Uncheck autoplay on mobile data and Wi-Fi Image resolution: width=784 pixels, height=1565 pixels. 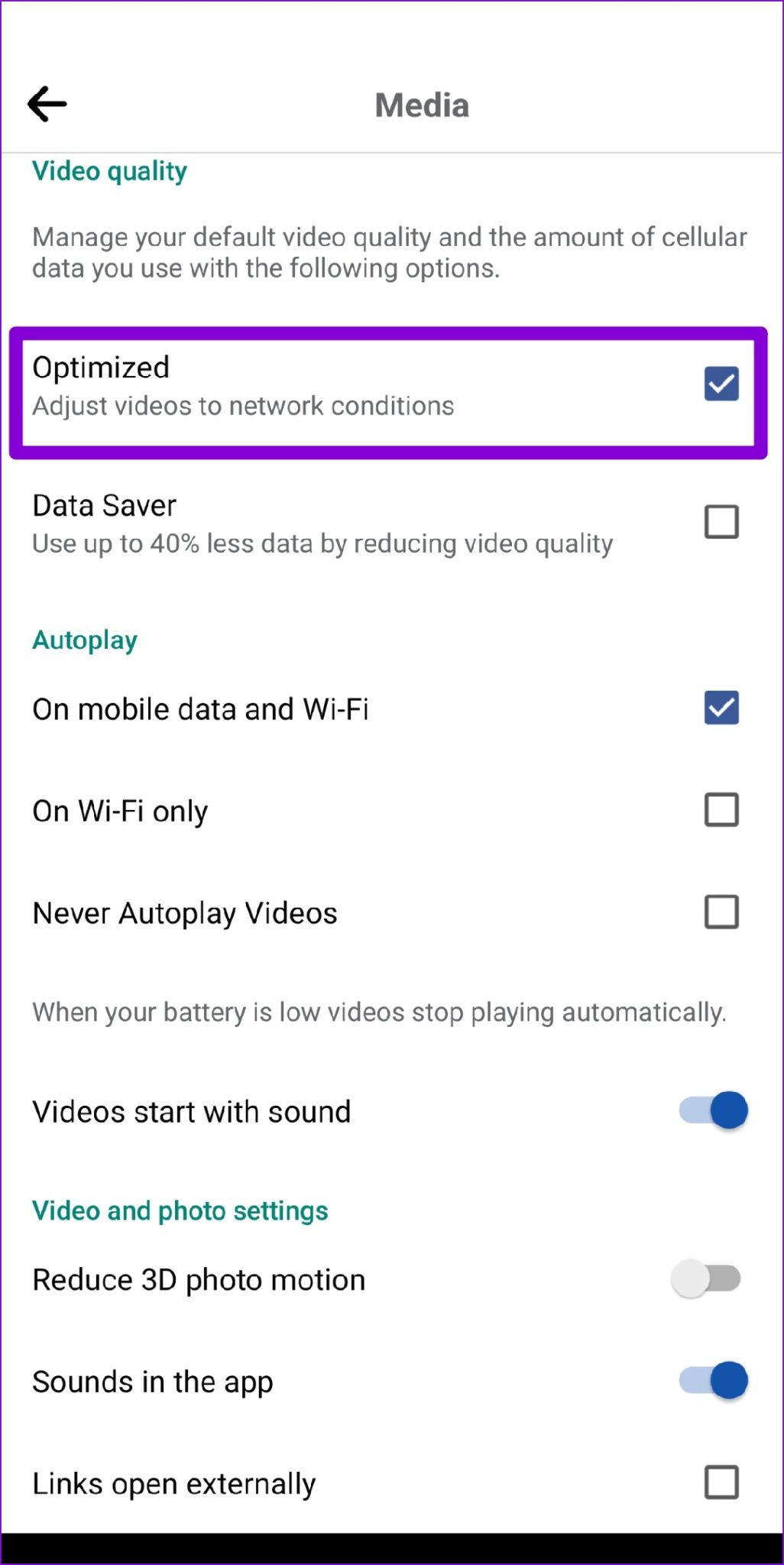coord(719,708)
